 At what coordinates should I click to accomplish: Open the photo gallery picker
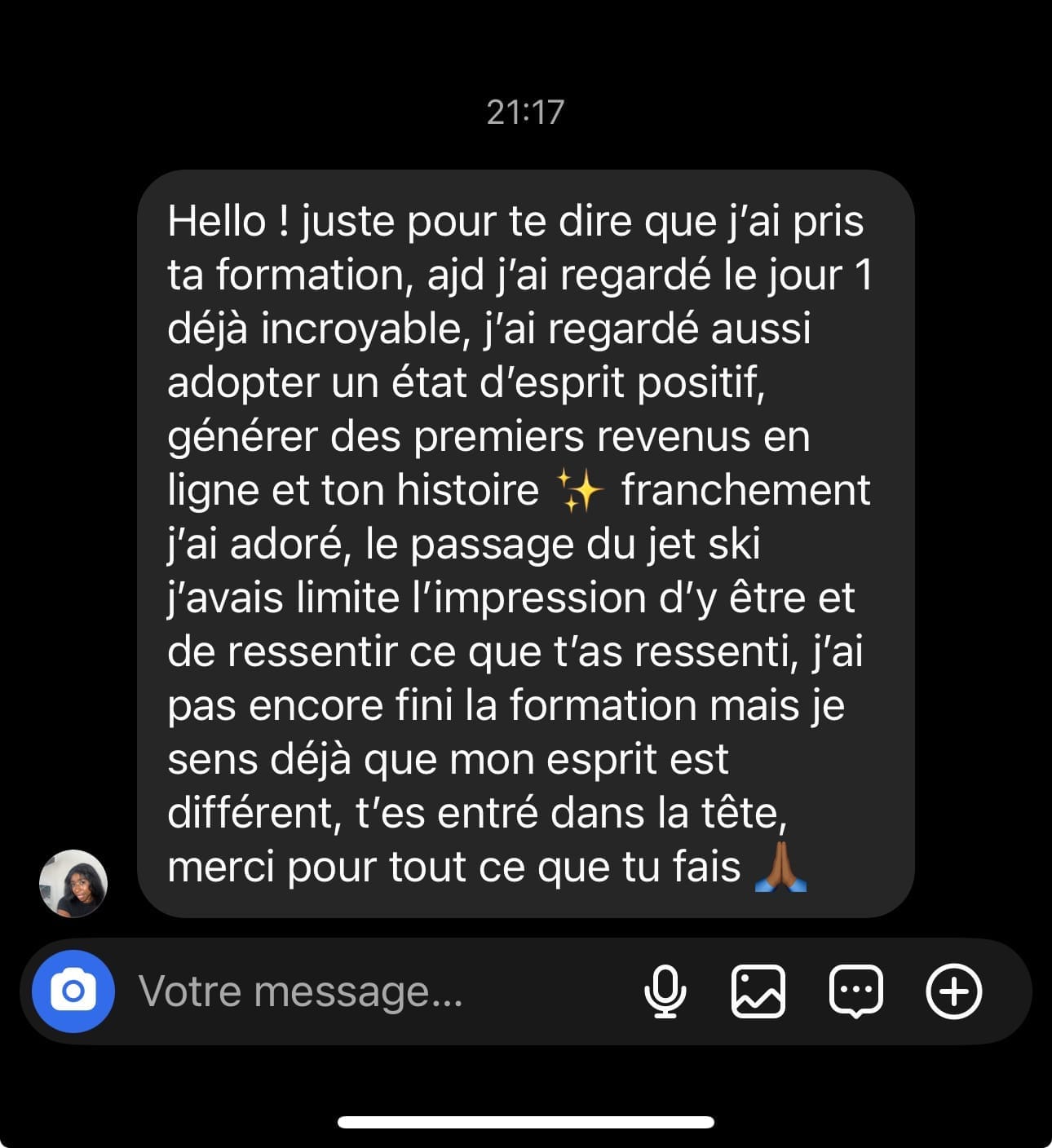[x=758, y=991]
